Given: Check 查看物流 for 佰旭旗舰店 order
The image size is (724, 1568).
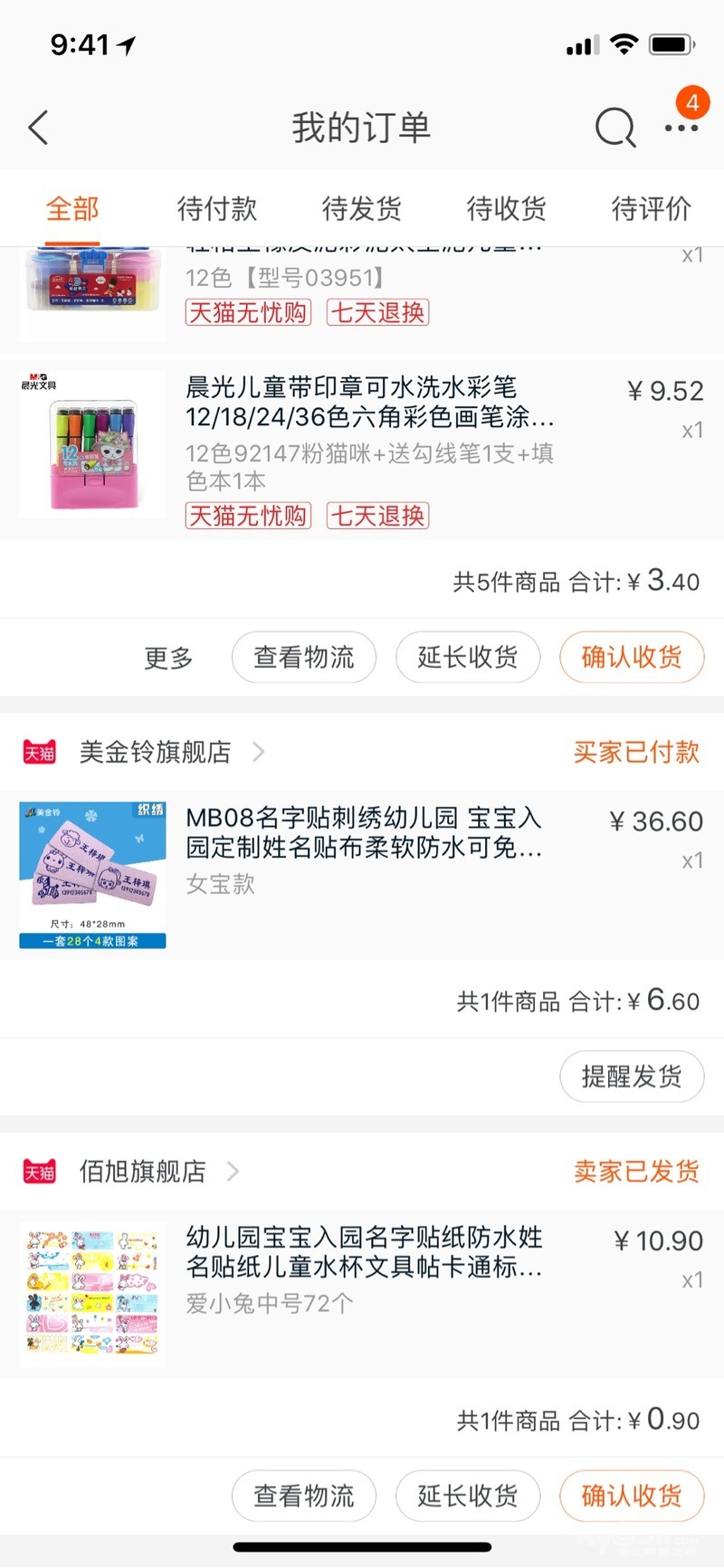Looking at the screenshot, I should pyautogui.click(x=303, y=1497).
